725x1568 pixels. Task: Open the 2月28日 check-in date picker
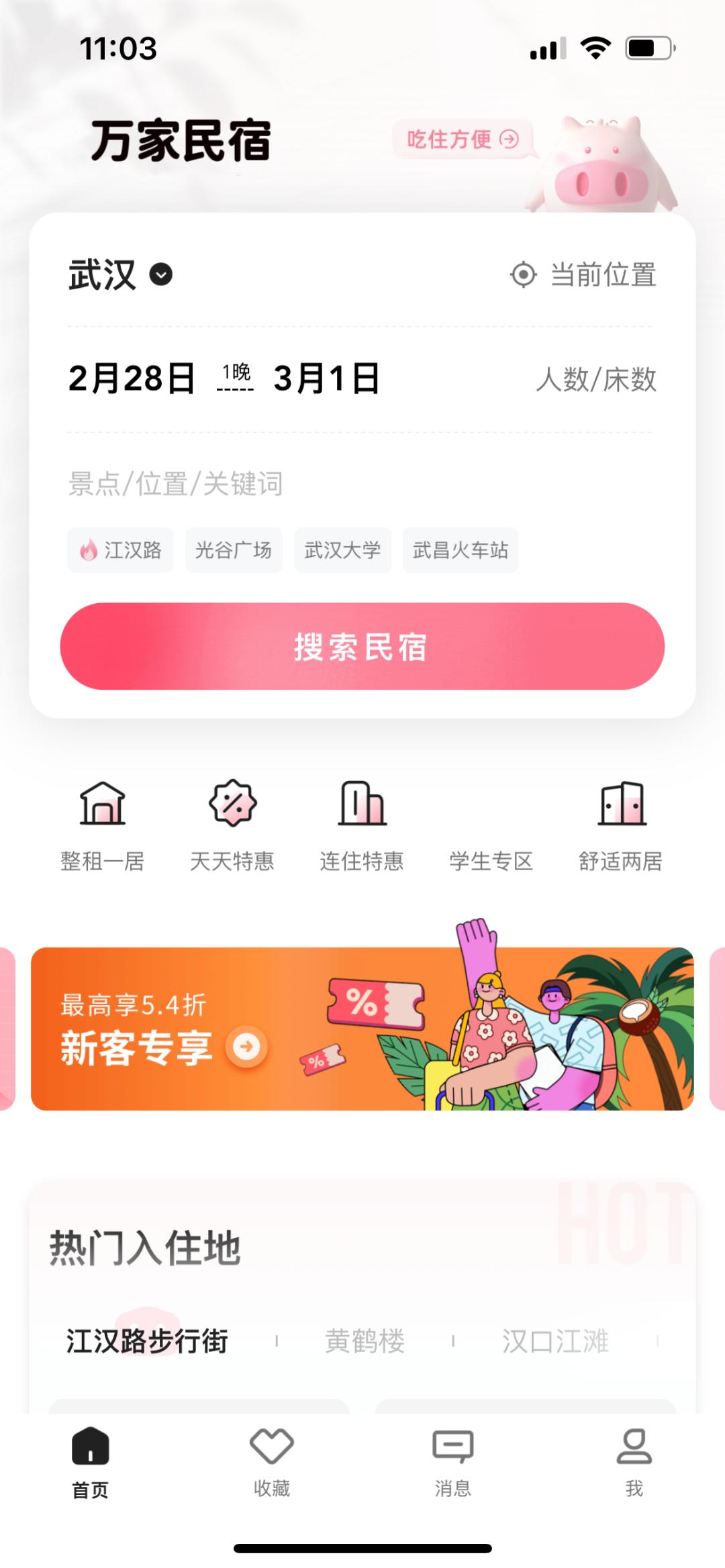(132, 378)
